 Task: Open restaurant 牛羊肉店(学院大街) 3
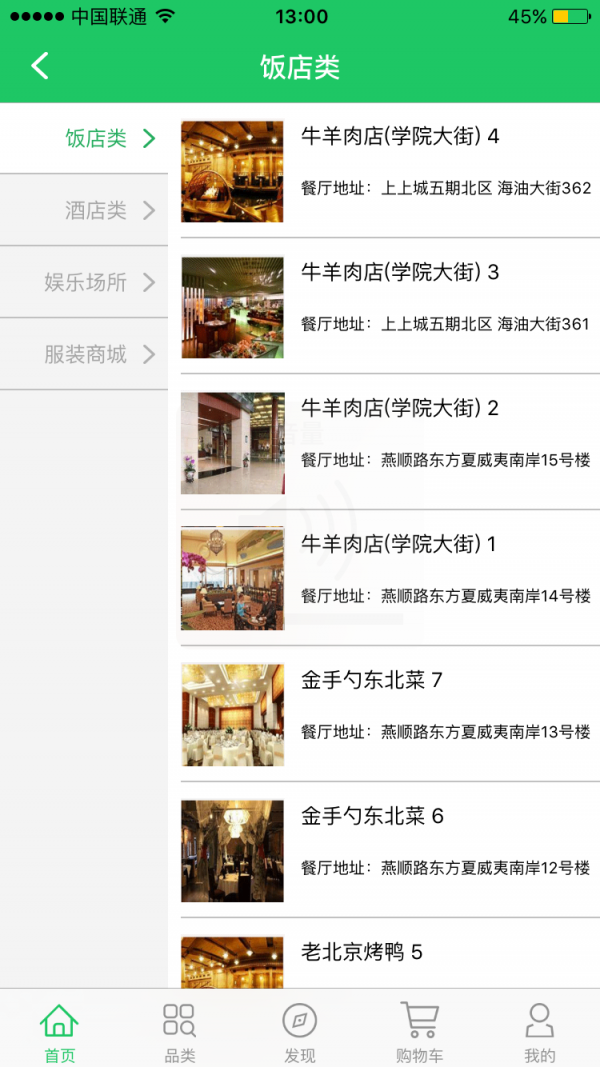(390, 306)
